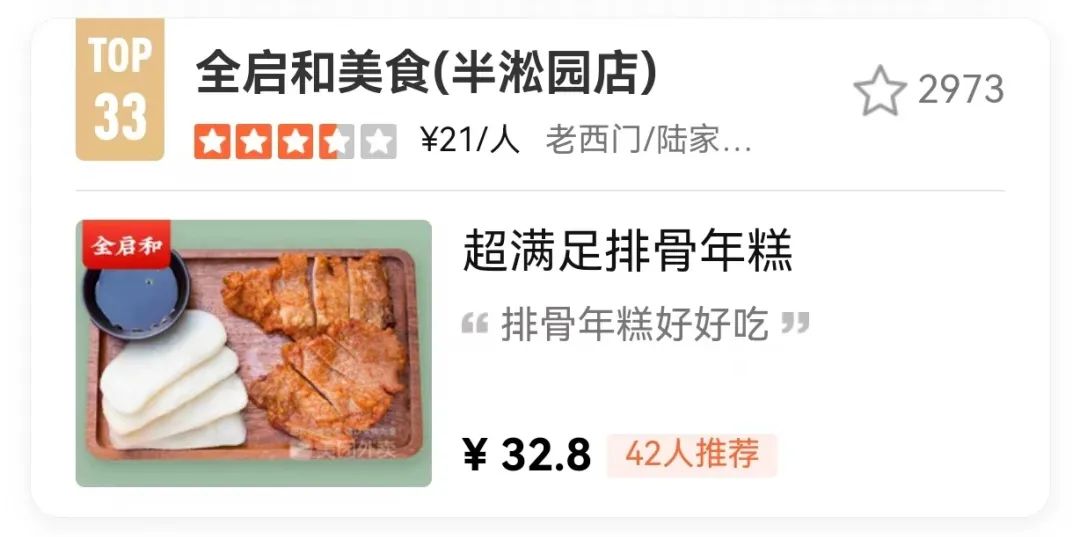Open the 全启和美食(半淞园店) restaurant page
The width and height of the screenshot is (1080, 537).
click(427, 73)
